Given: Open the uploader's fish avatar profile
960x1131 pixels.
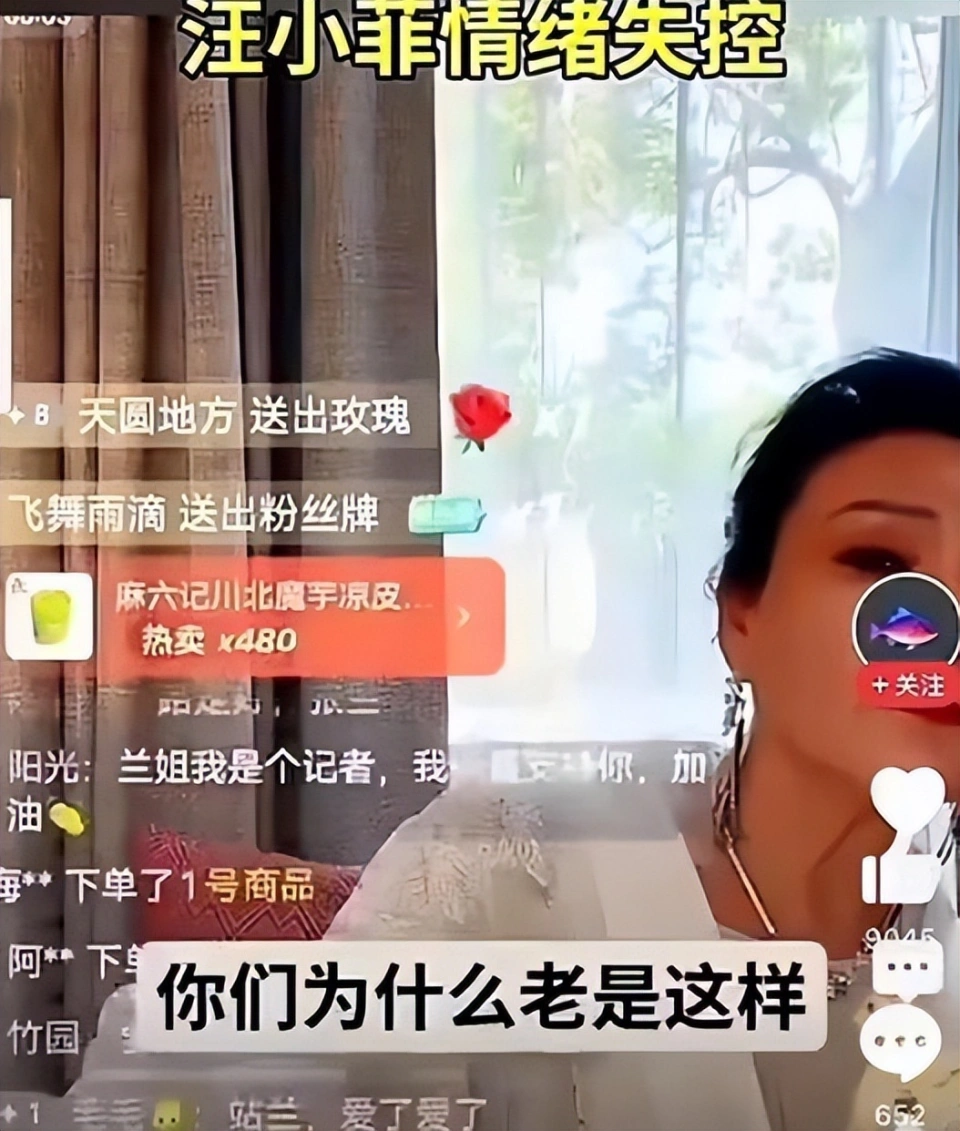Looking at the screenshot, I should pyautogui.click(x=905, y=626).
